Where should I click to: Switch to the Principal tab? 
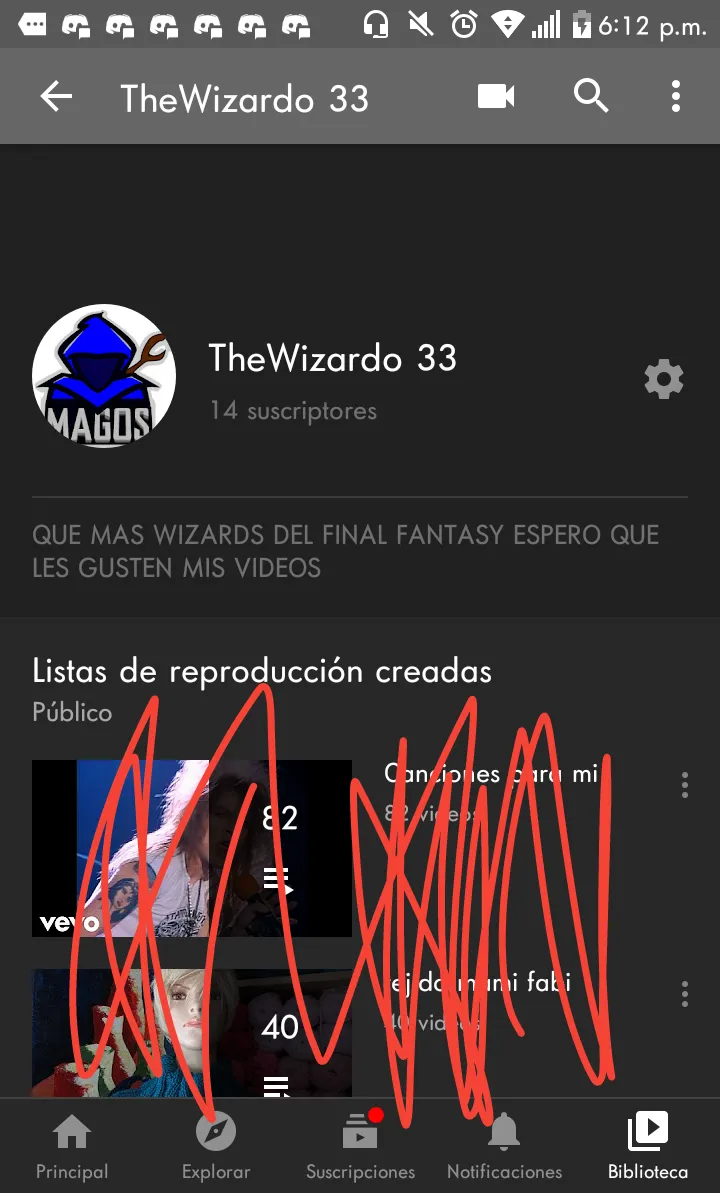(72, 1147)
